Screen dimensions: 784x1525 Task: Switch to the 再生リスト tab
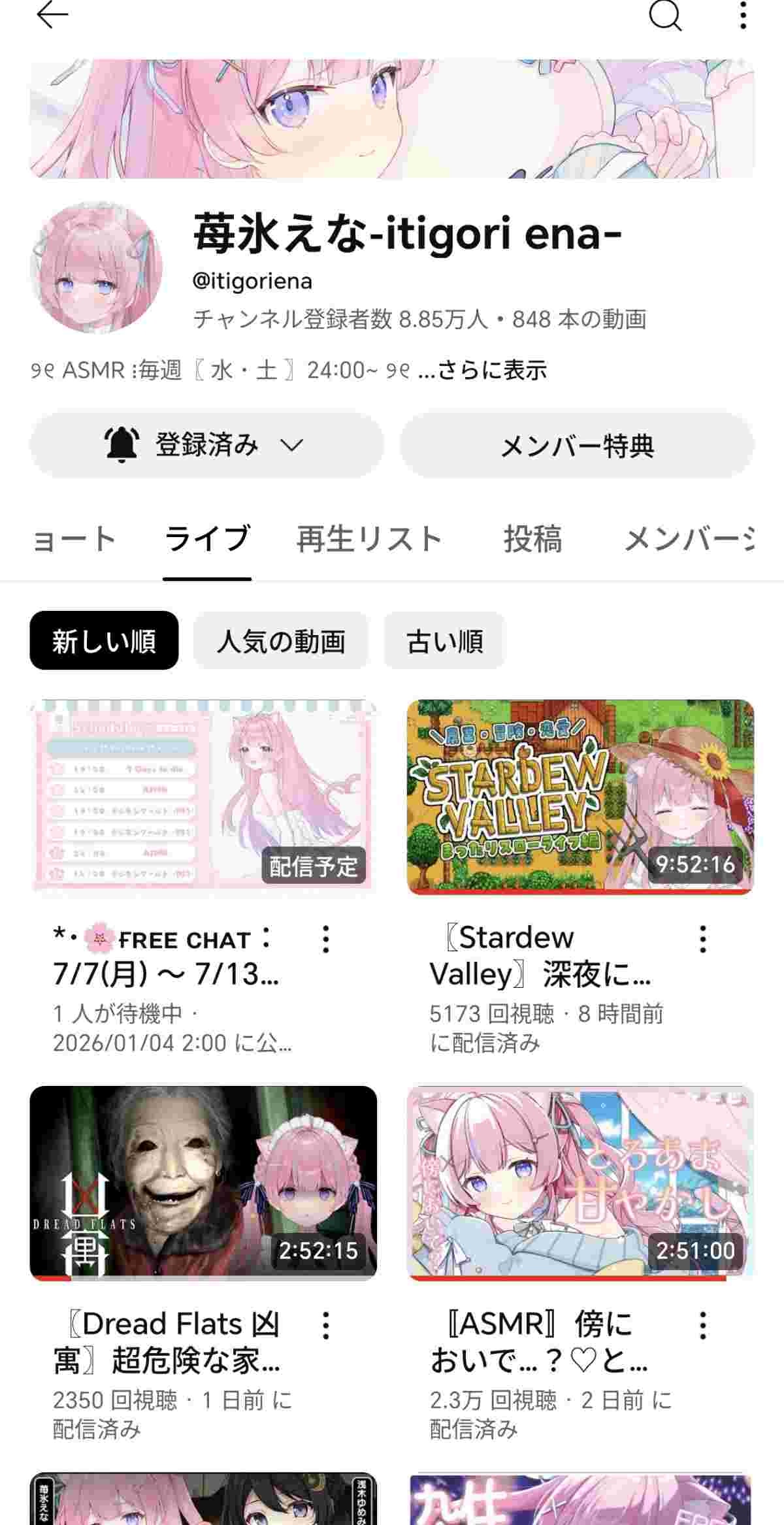(x=369, y=540)
